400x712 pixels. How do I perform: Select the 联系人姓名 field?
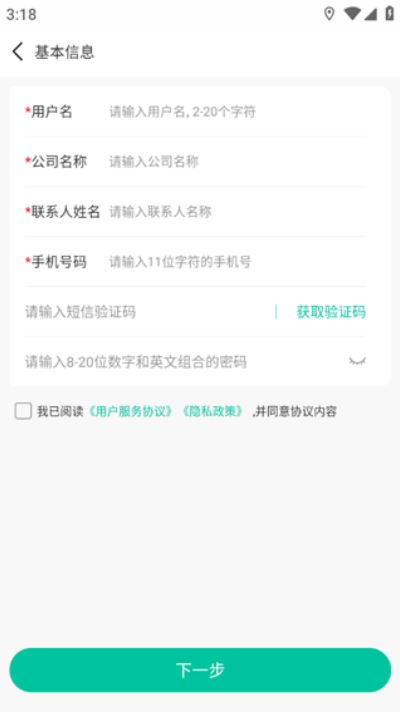point(237,212)
